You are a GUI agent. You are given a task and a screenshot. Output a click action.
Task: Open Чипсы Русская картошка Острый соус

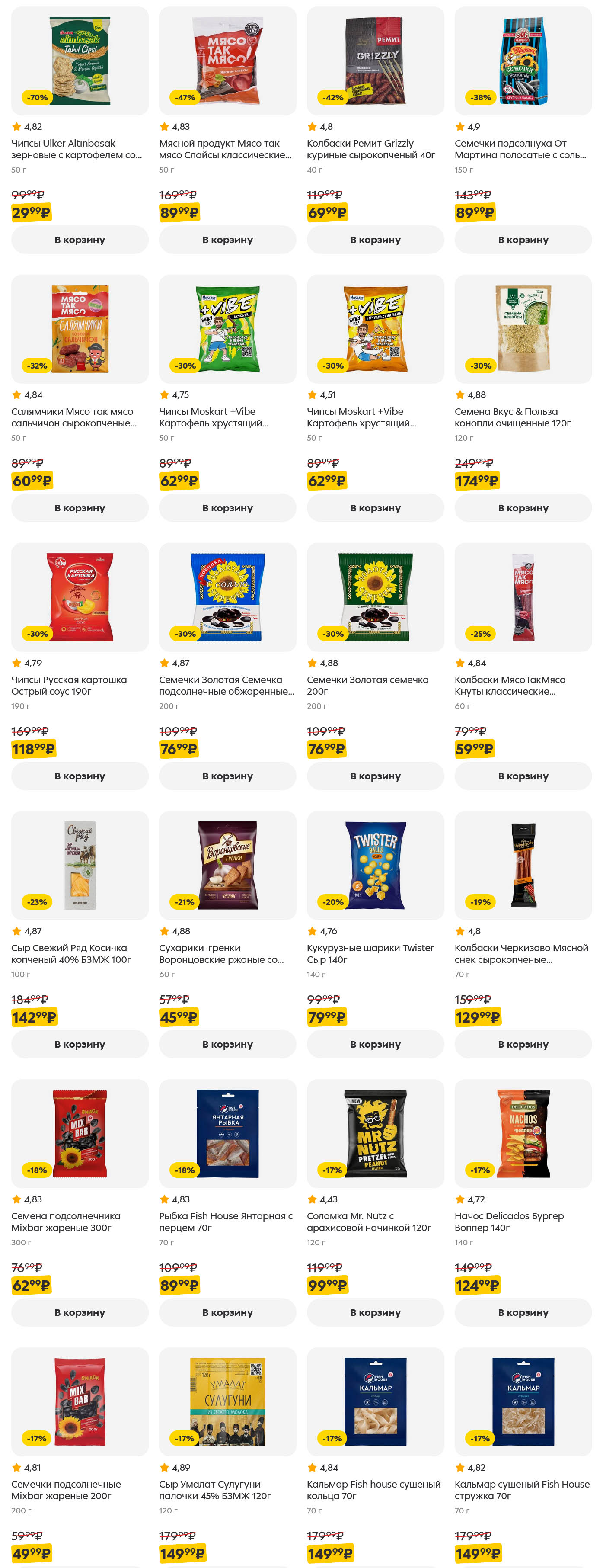click(80, 597)
